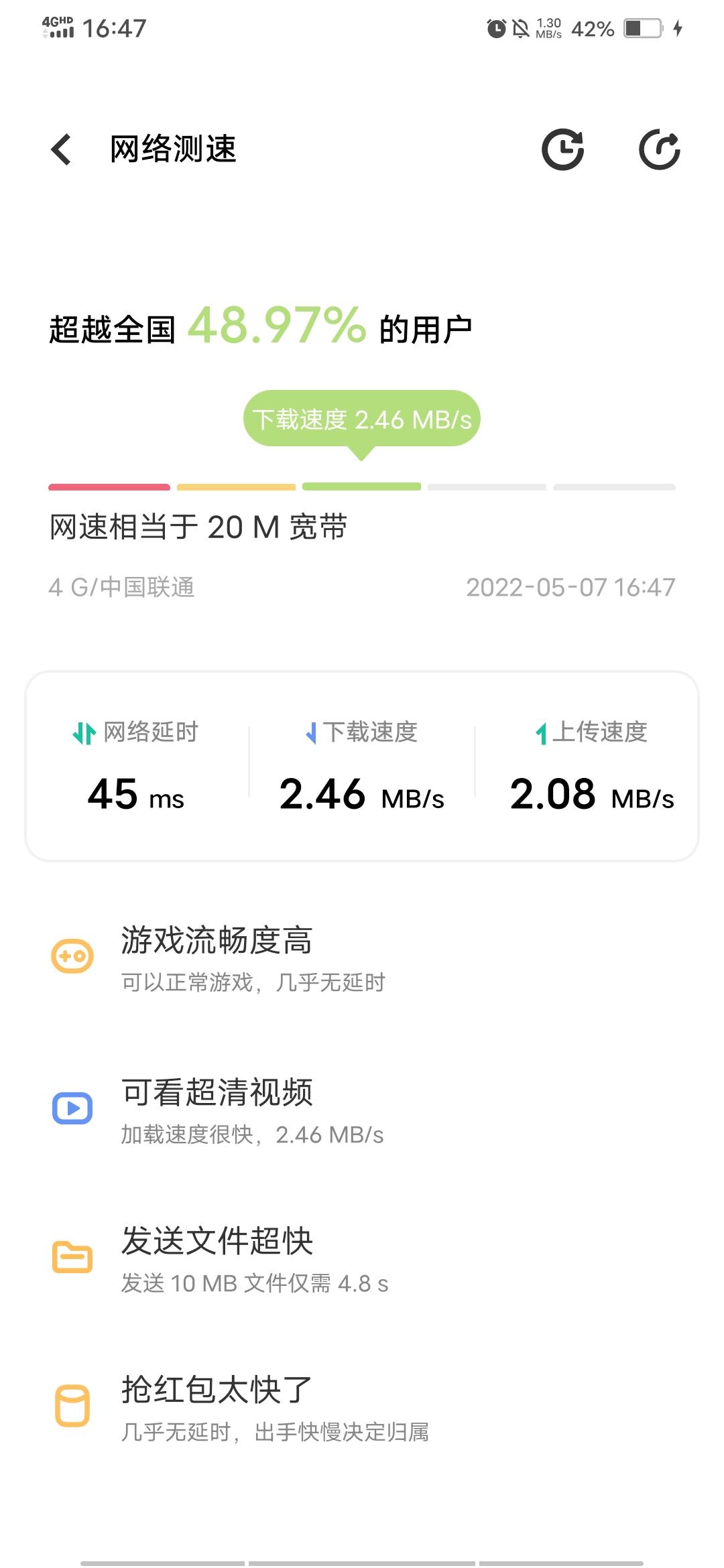
Task: Click the folder icon beside 发送文件超快
Action: pyautogui.click(x=72, y=1258)
